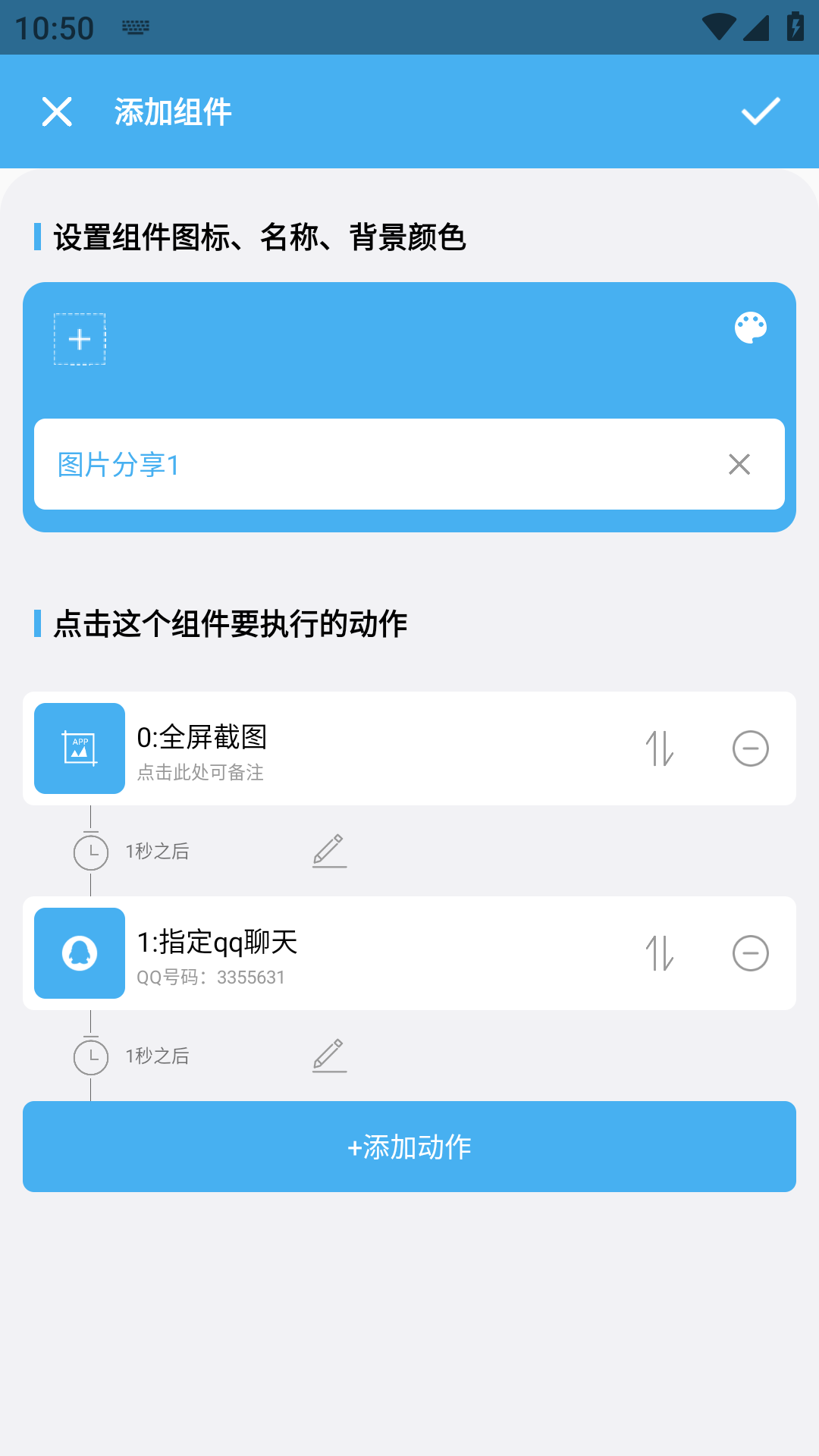Image resolution: width=819 pixels, height=1456 pixels.
Task: Close the 添加组件 screen
Action: 57,112
